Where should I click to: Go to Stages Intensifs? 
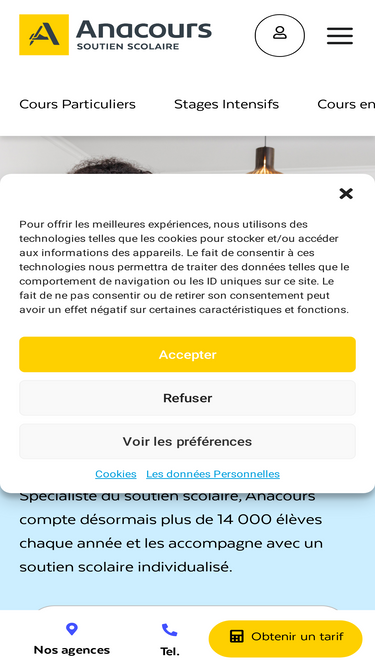coord(226,104)
